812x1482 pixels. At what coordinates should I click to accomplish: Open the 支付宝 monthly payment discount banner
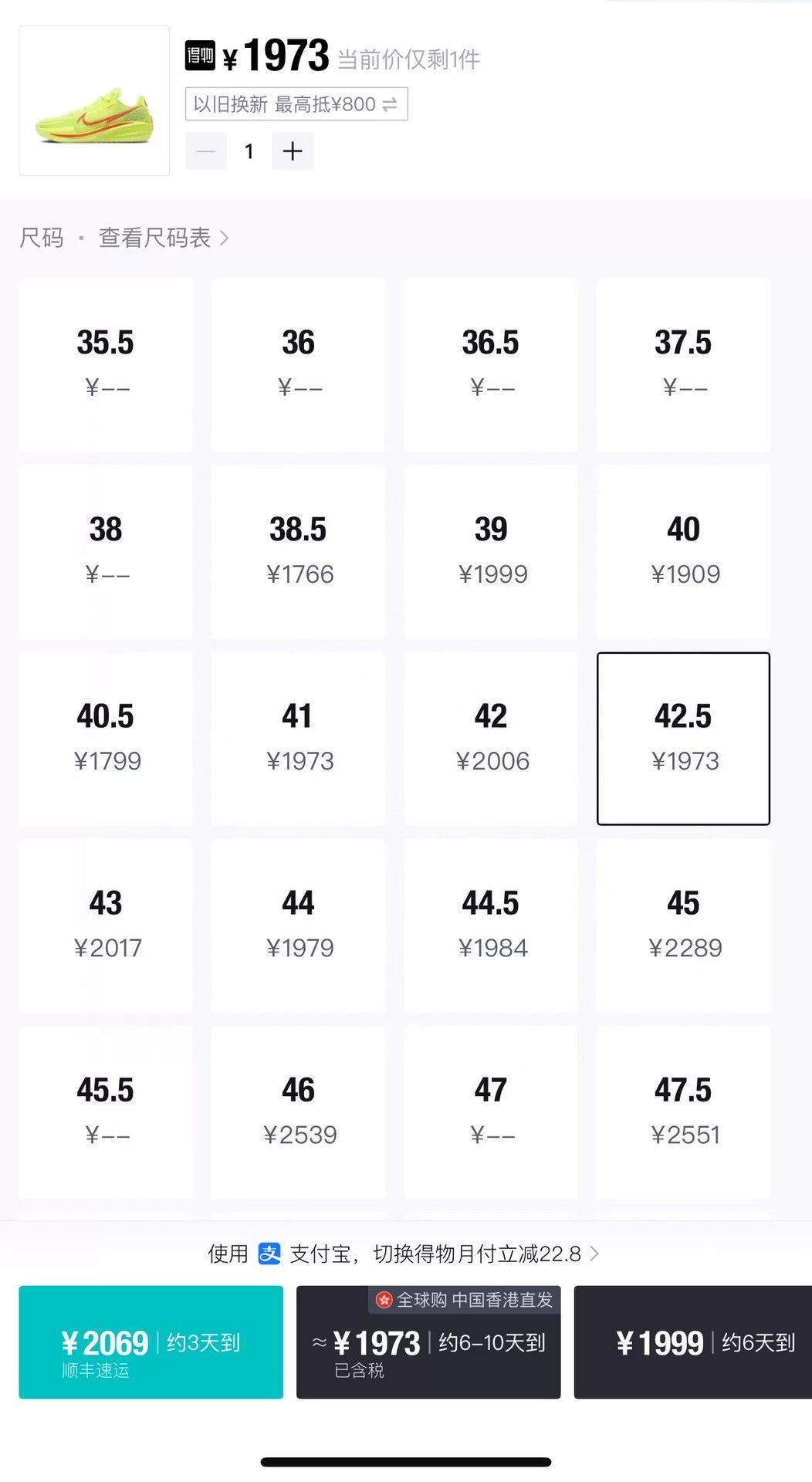tap(404, 1254)
